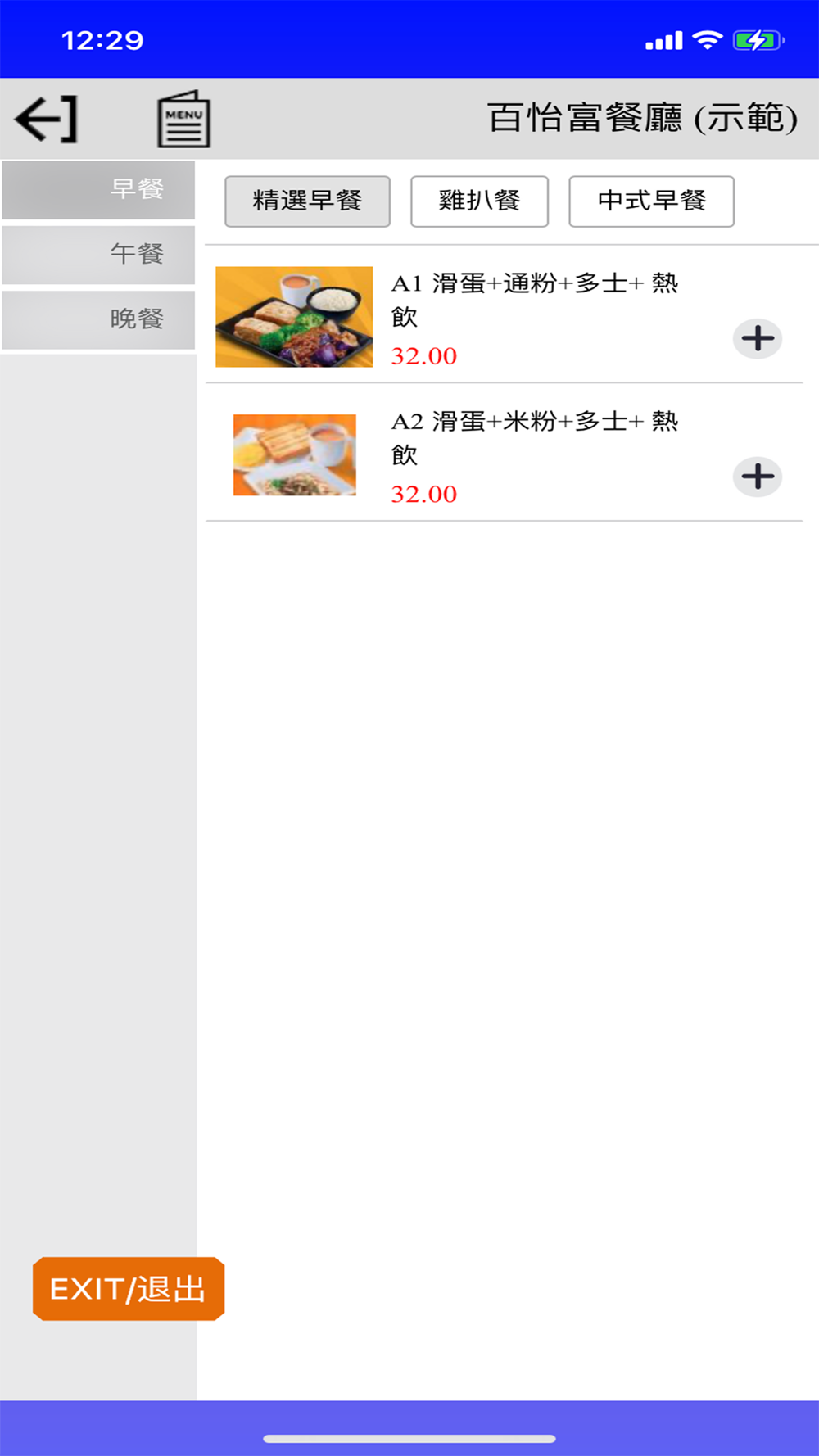Choose the 精選早餐 subcategory
The width and height of the screenshot is (819, 1456).
tap(307, 201)
